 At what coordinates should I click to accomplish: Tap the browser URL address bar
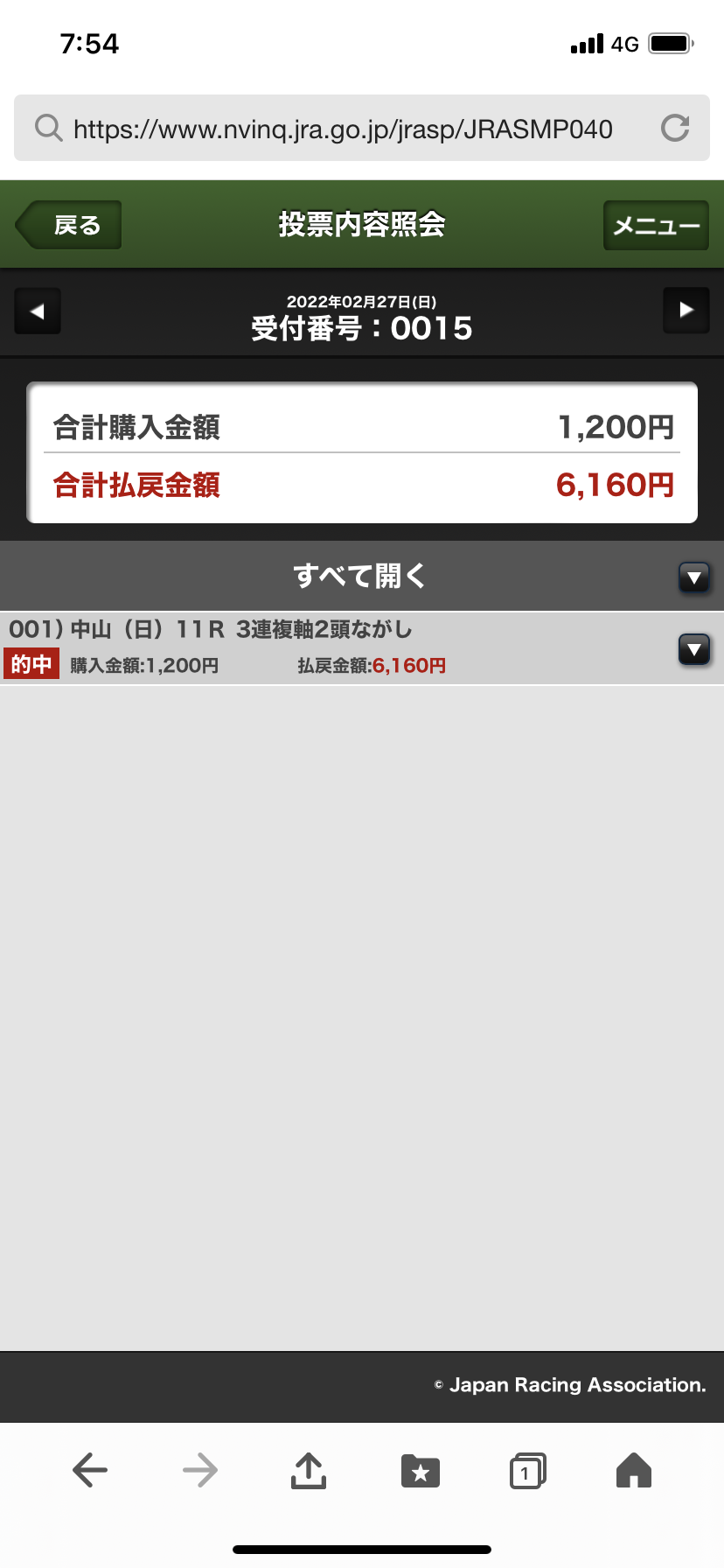click(x=341, y=129)
